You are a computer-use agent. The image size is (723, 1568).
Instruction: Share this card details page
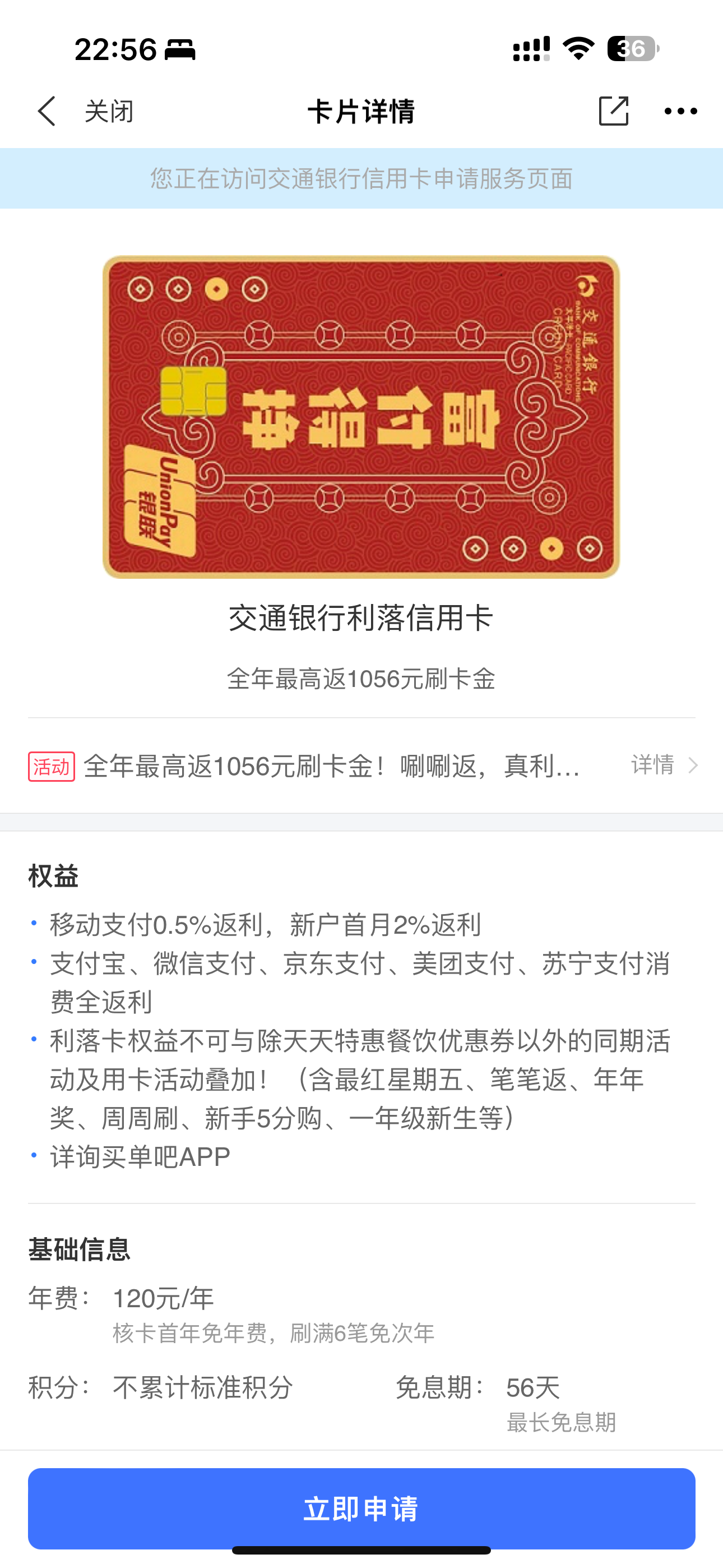614,111
